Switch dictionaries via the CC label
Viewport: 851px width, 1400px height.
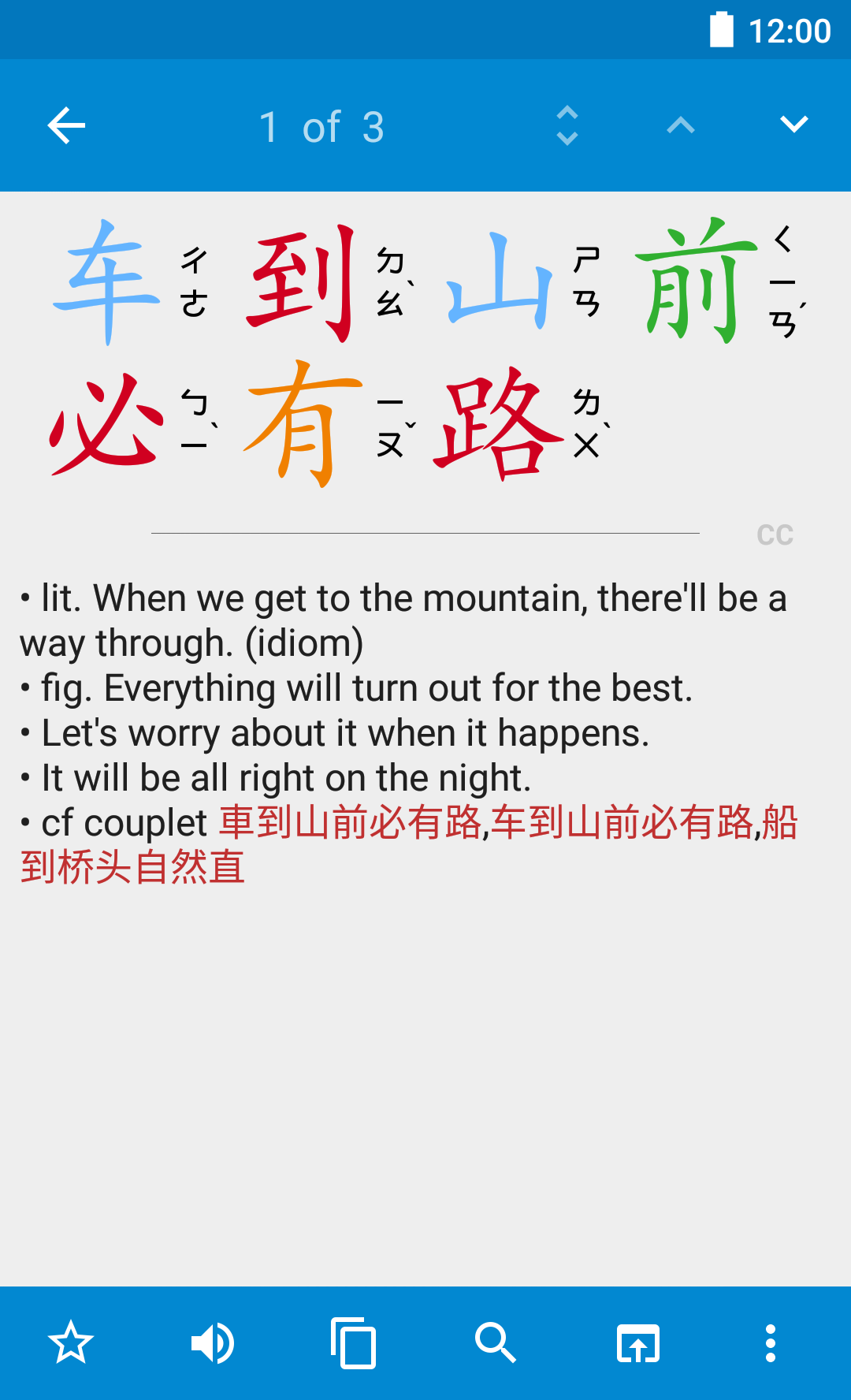(775, 534)
